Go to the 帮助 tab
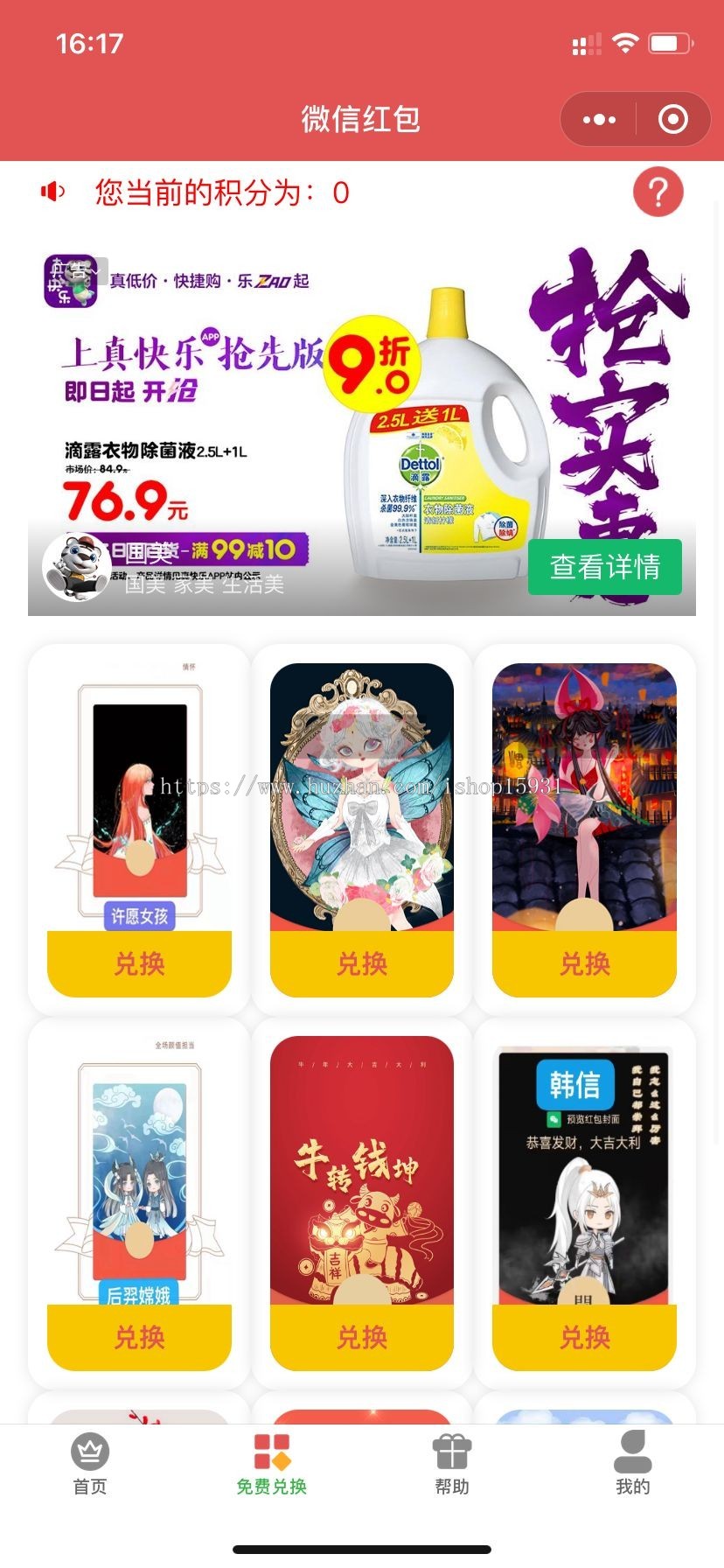The image size is (724, 1568). pyautogui.click(x=452, y=1463)
